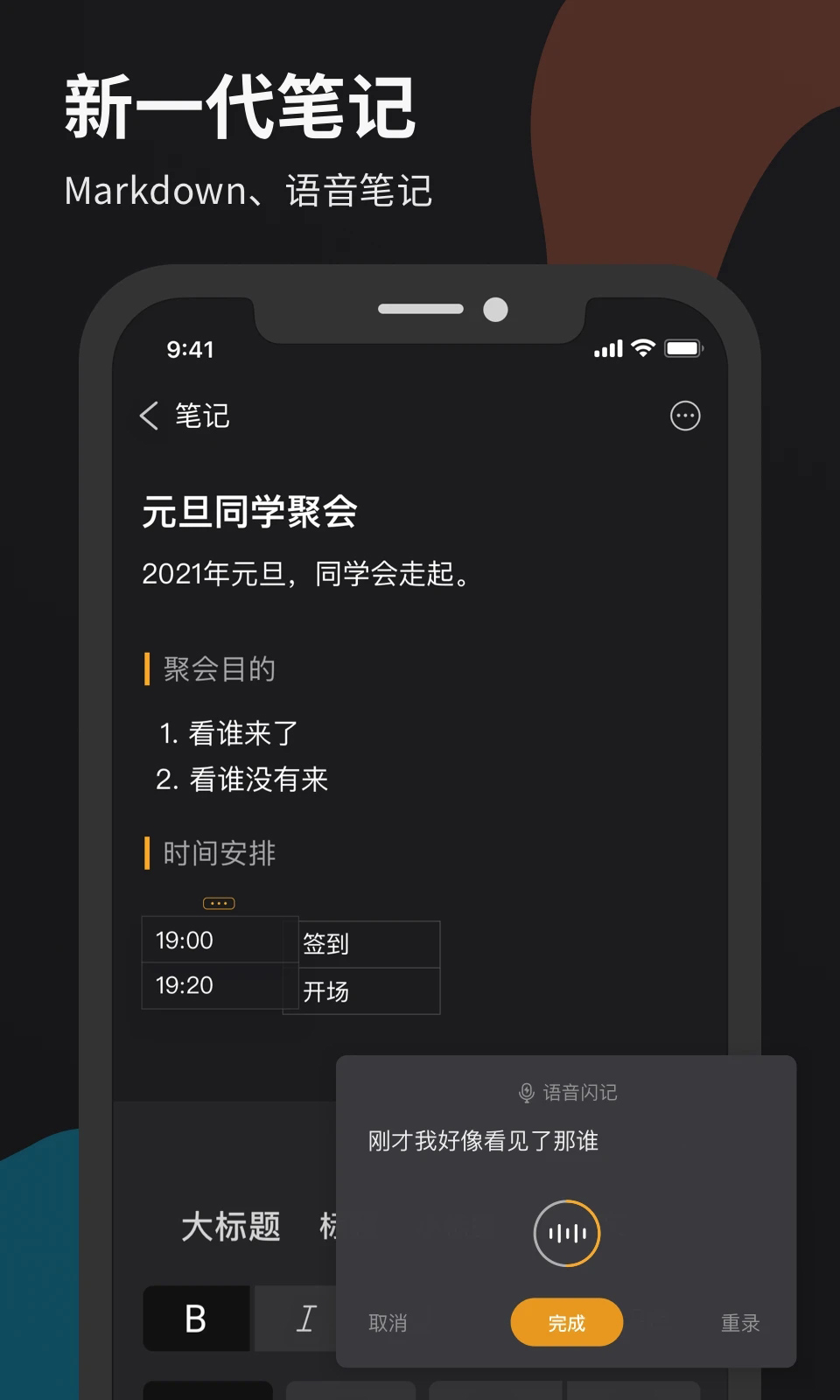Open the table column menu above 19:00
This screenshot has width=840, height=1400.
218,902
